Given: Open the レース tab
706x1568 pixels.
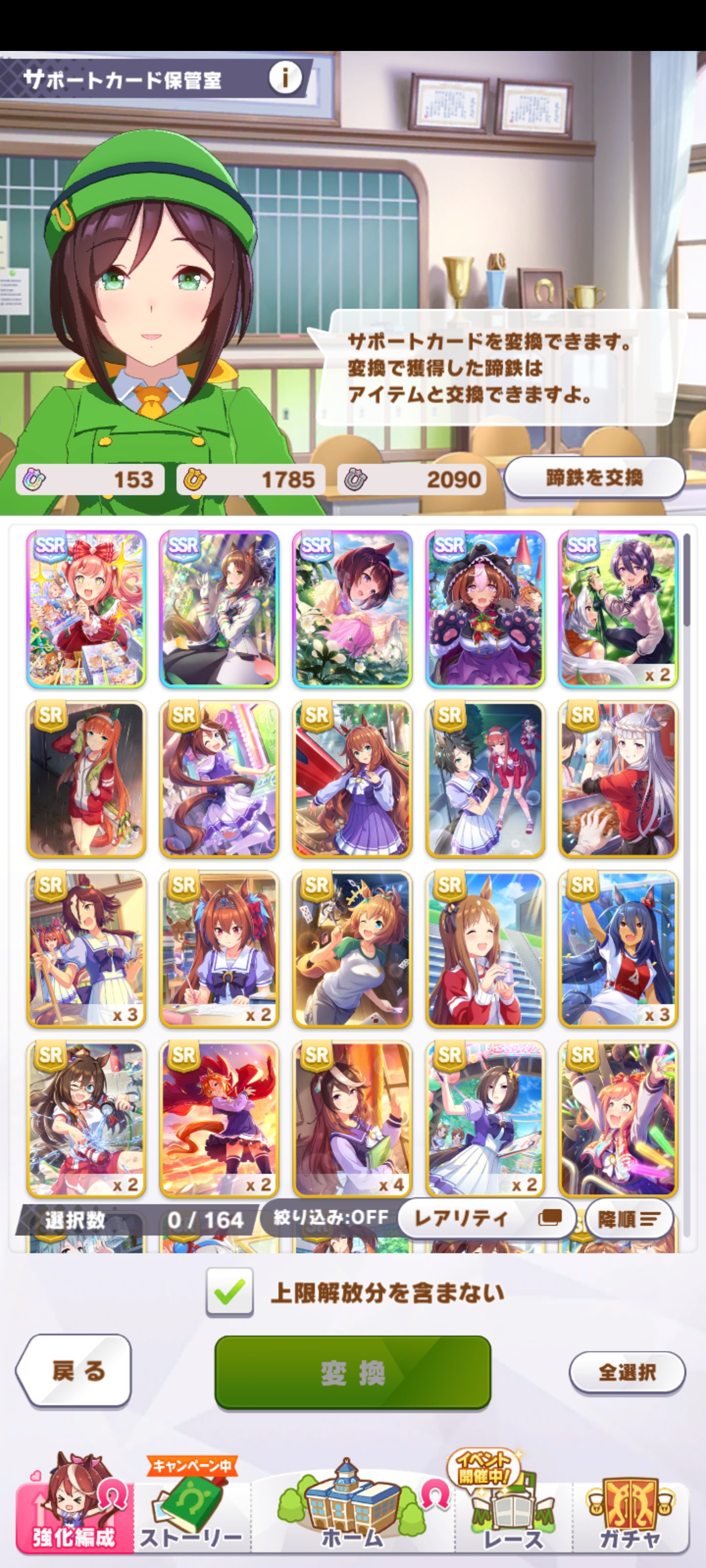Looking at the screenshot, I should [x=513, y=1510].
